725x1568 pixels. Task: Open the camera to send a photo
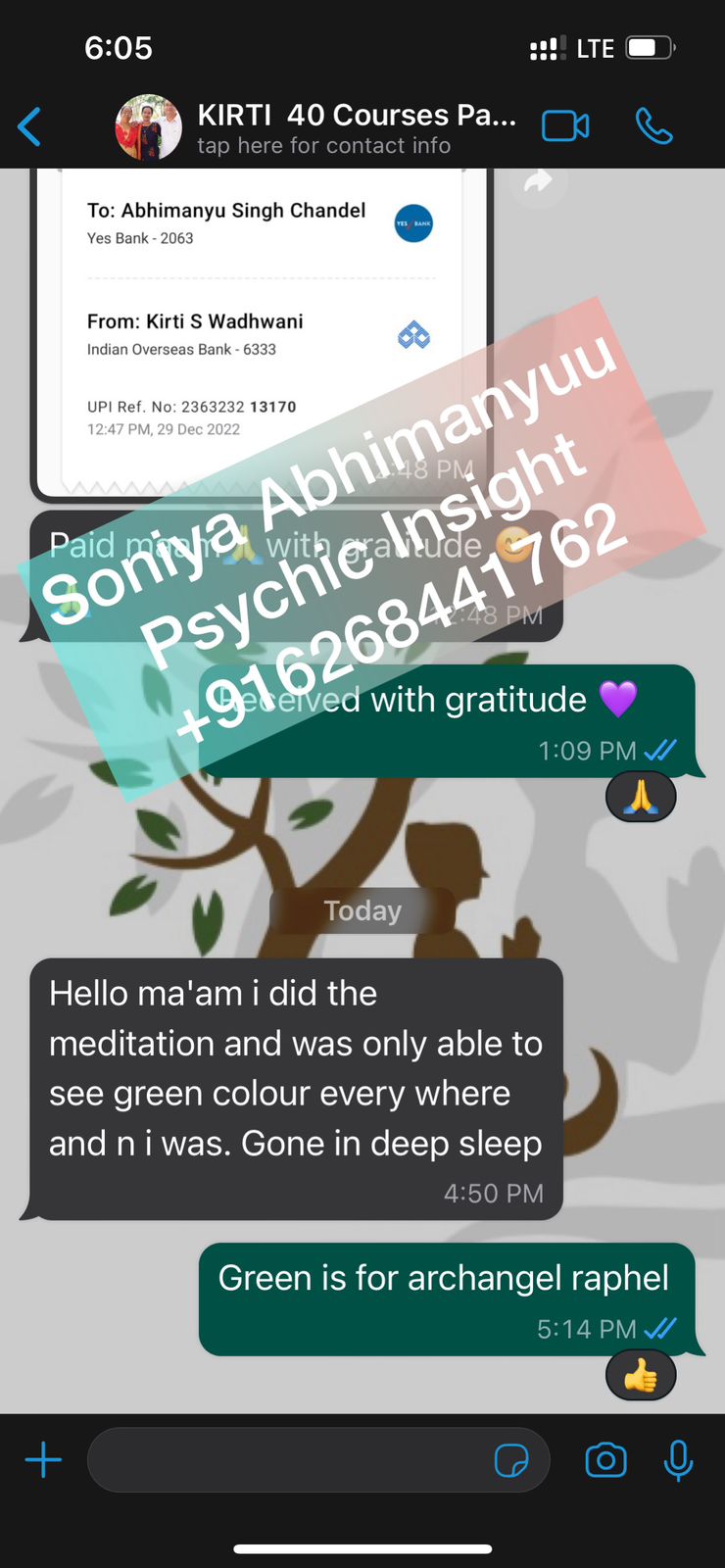tap(605, 1460)
